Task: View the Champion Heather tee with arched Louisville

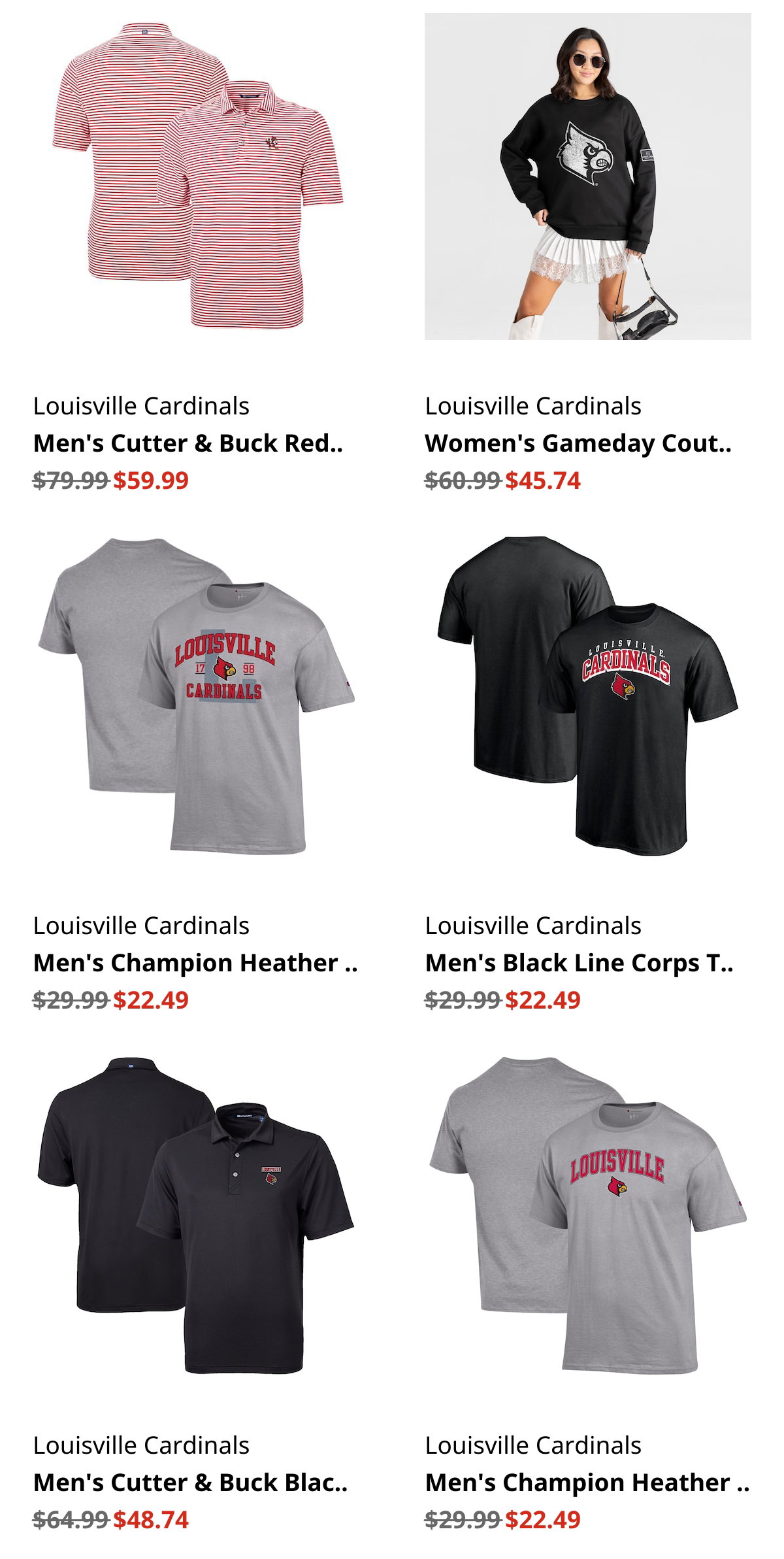Action: [x=588, y=1216]
